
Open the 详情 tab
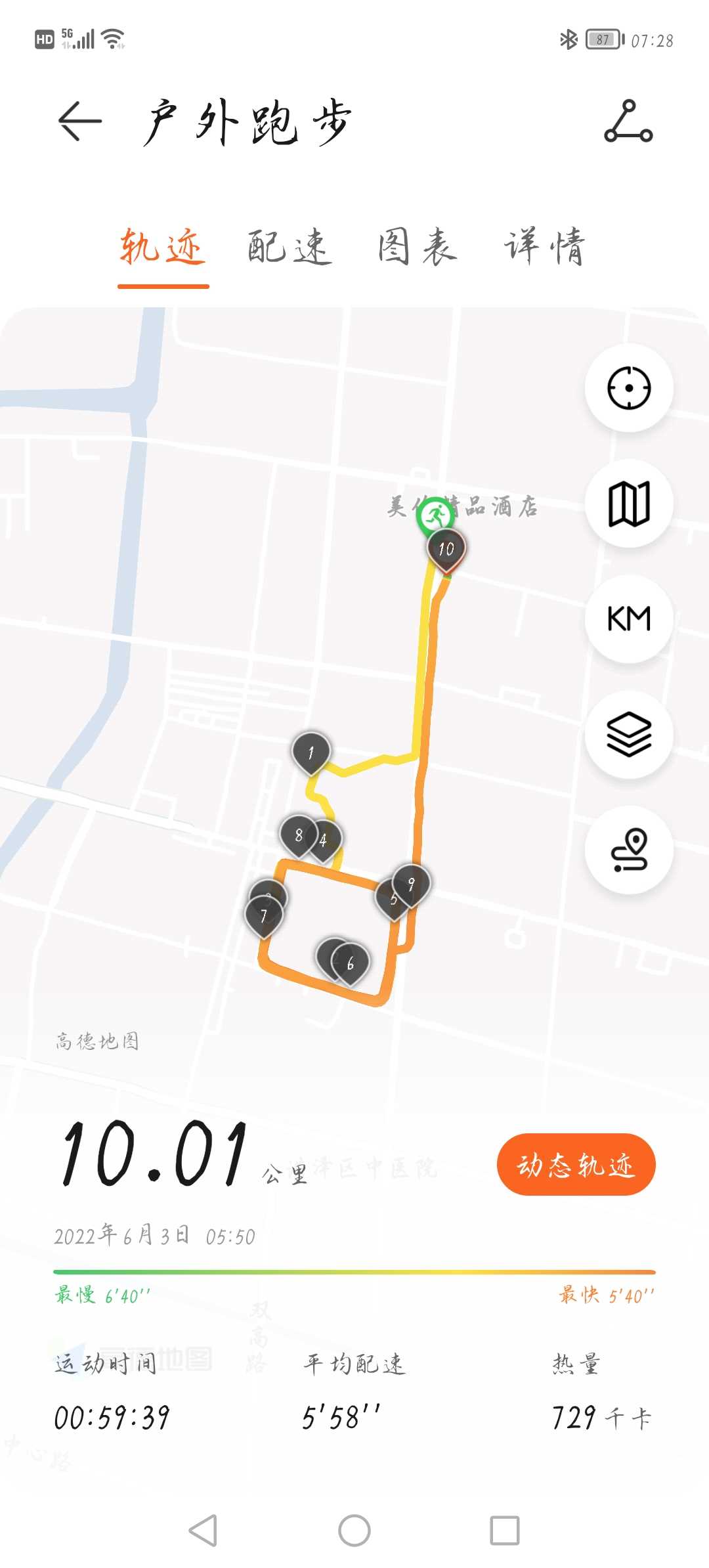coord(545,247)
